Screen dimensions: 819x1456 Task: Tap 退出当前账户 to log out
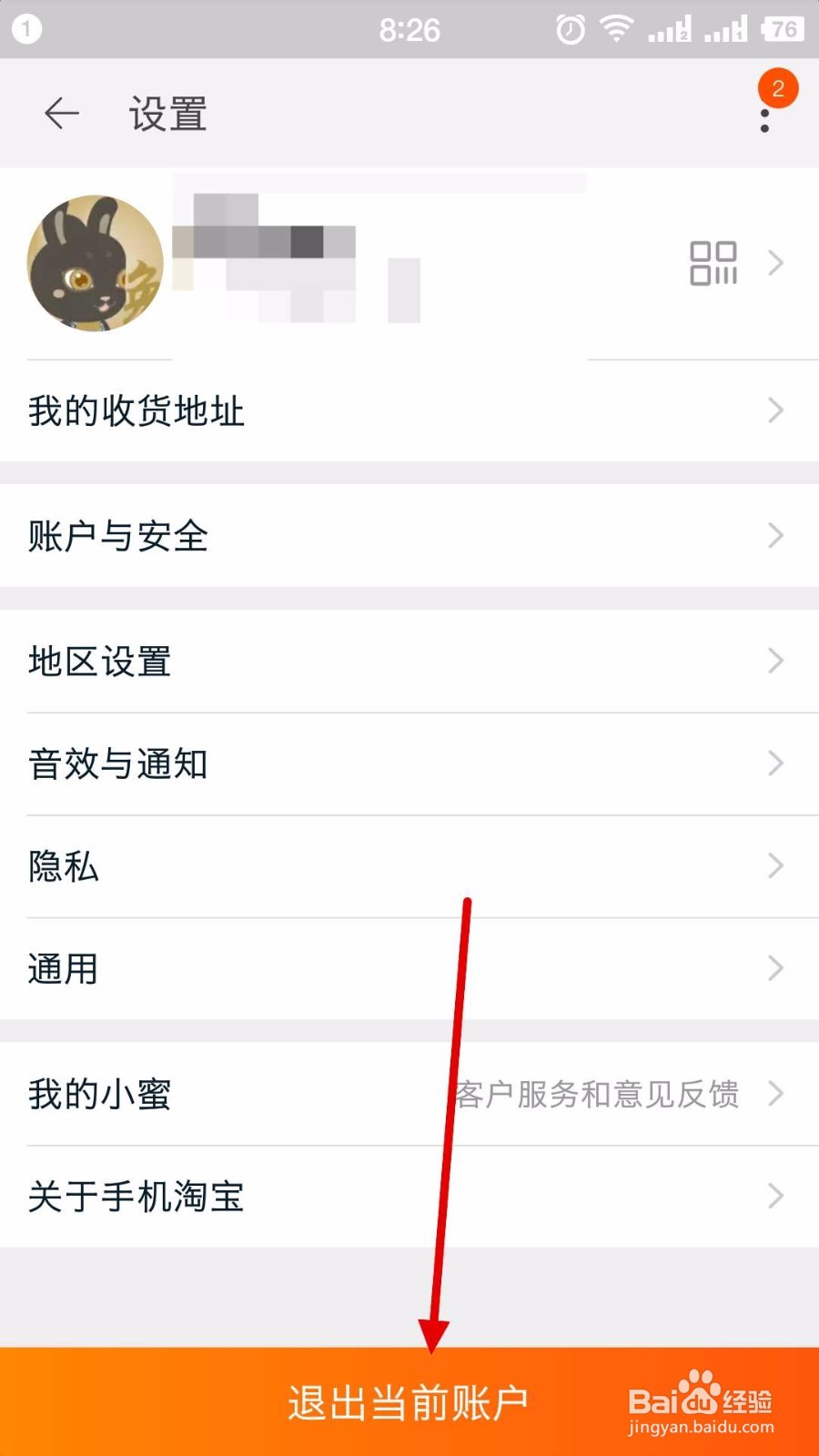[x=409, y=1402]
